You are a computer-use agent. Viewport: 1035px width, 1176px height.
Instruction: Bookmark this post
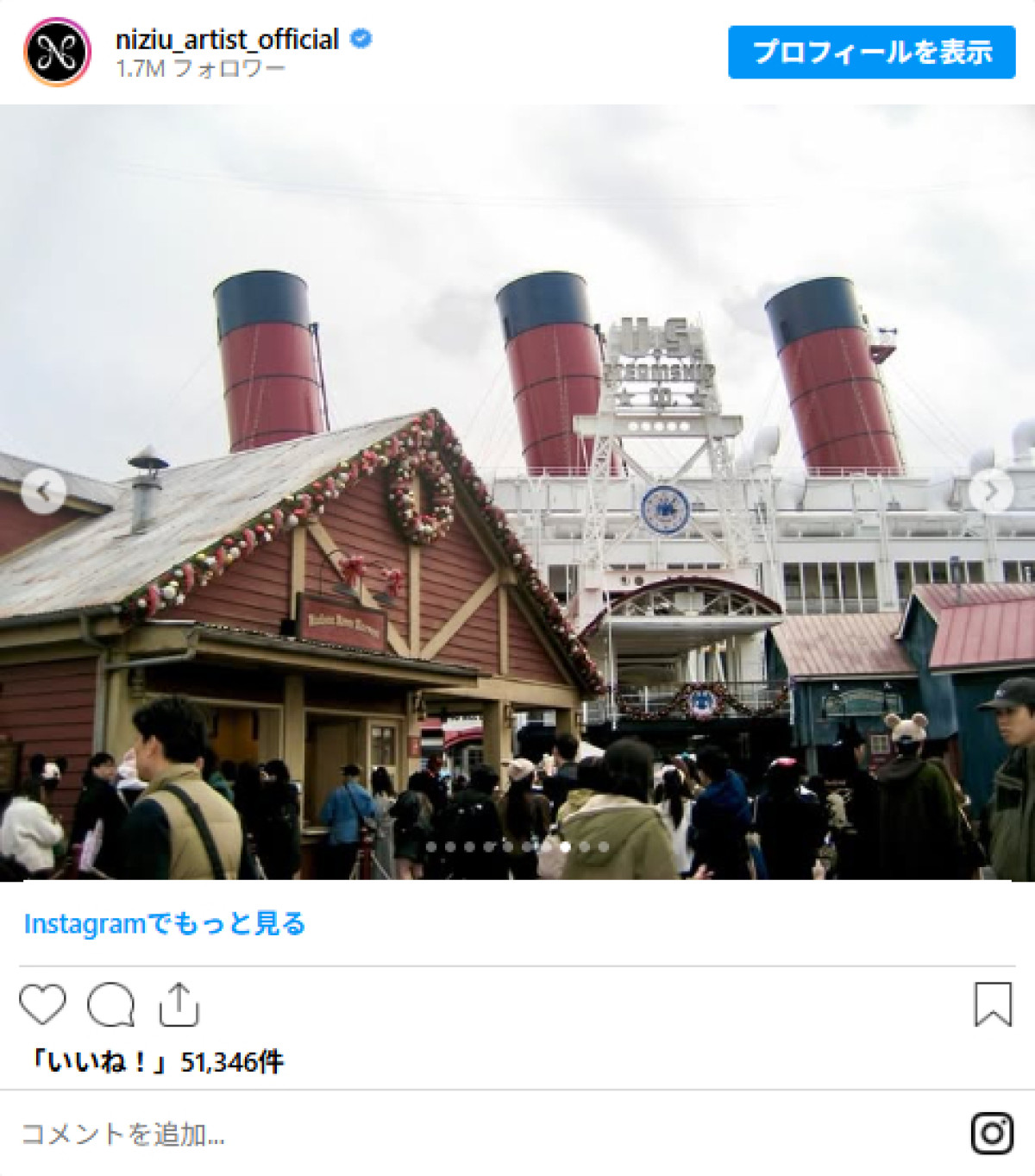[x=993, y=1004]
